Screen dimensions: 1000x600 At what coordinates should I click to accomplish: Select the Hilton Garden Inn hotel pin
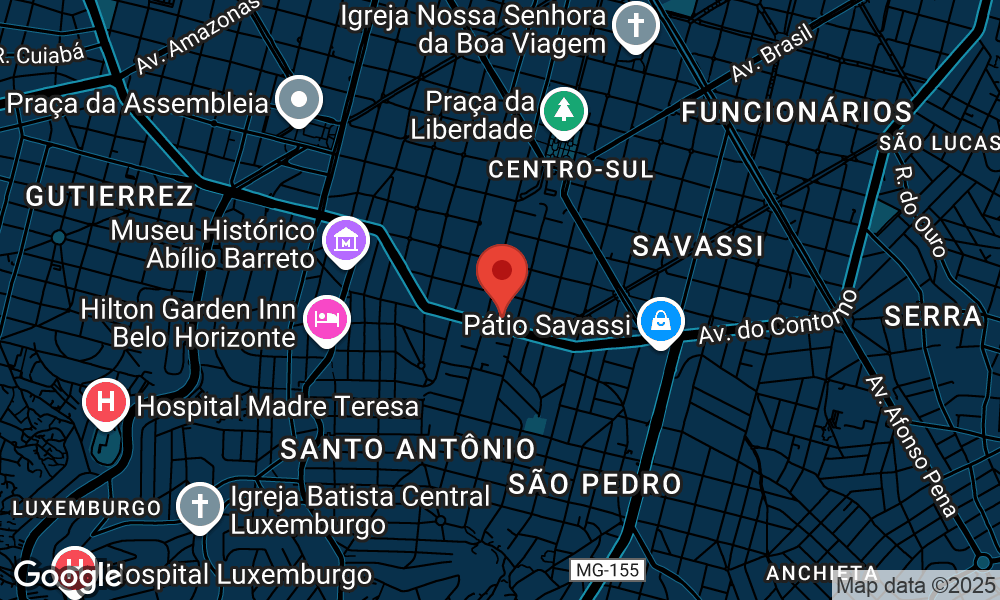(326, 319)
